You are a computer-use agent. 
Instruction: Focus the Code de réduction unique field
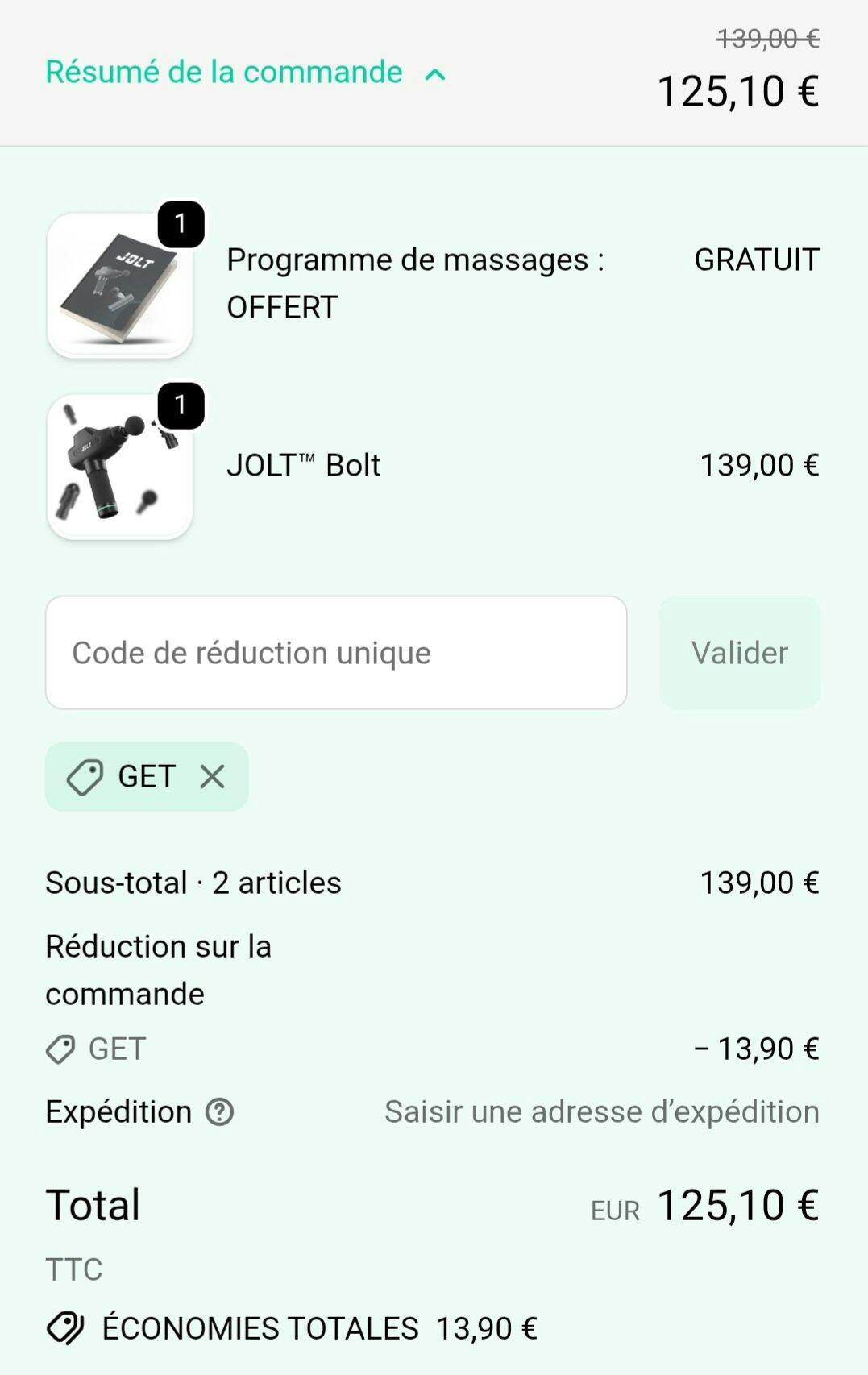point(336,653)
